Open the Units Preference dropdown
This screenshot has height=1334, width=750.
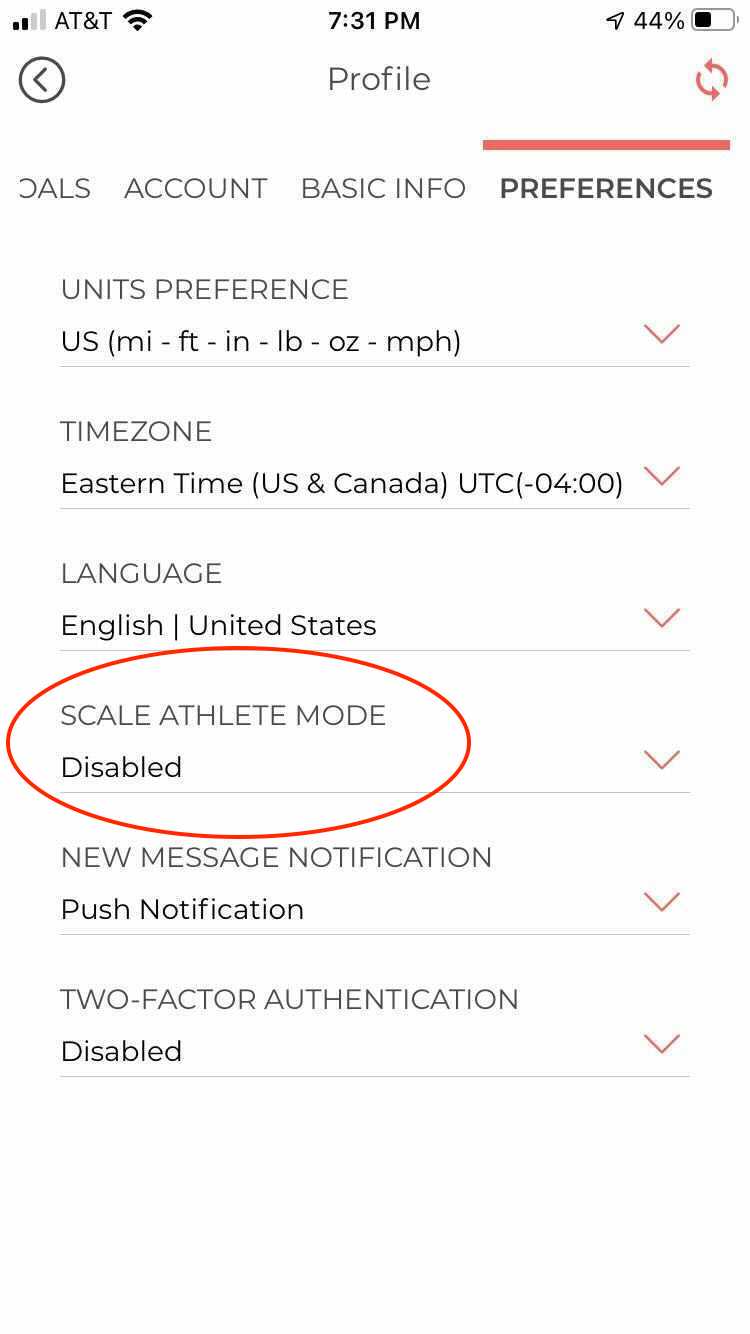(375, 342)
